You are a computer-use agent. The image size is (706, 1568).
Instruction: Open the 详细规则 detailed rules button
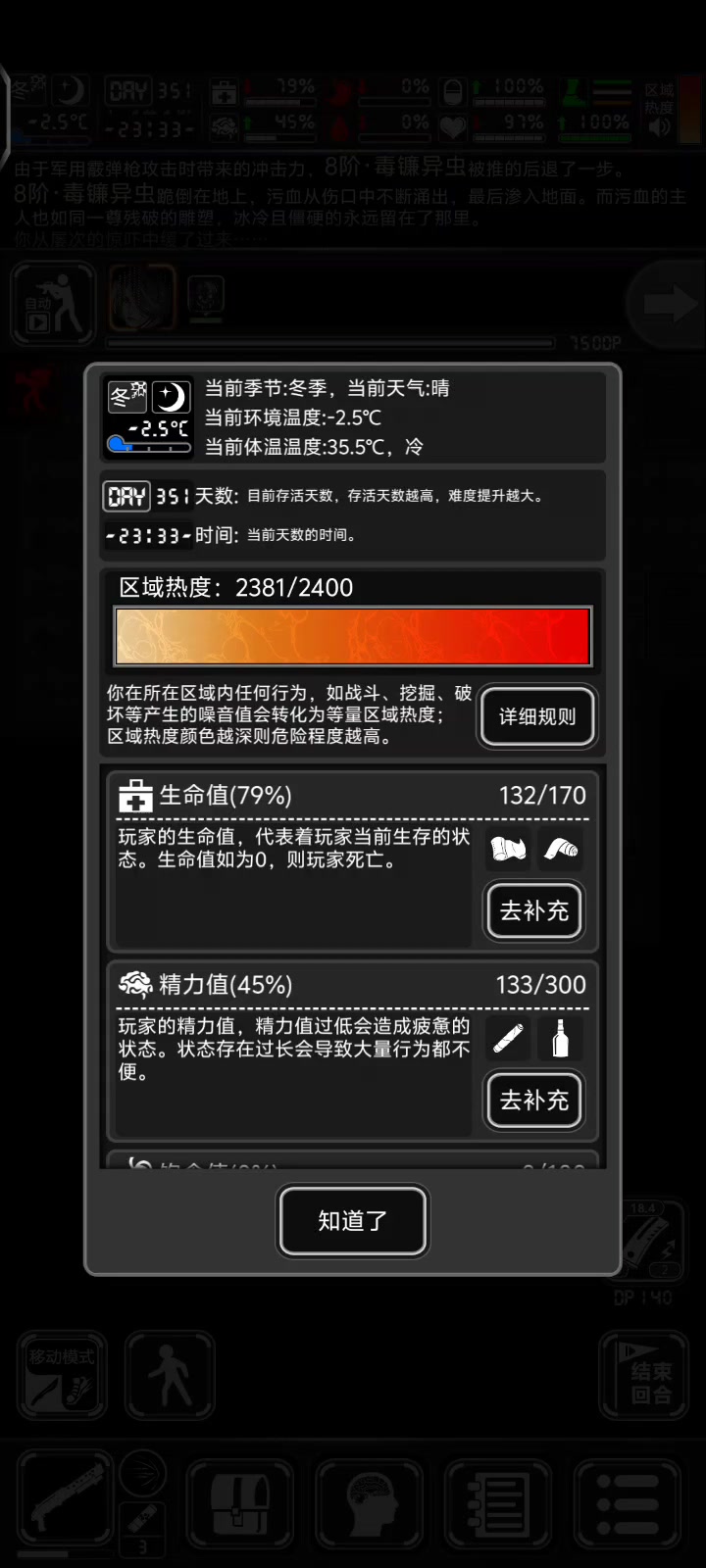537,716
